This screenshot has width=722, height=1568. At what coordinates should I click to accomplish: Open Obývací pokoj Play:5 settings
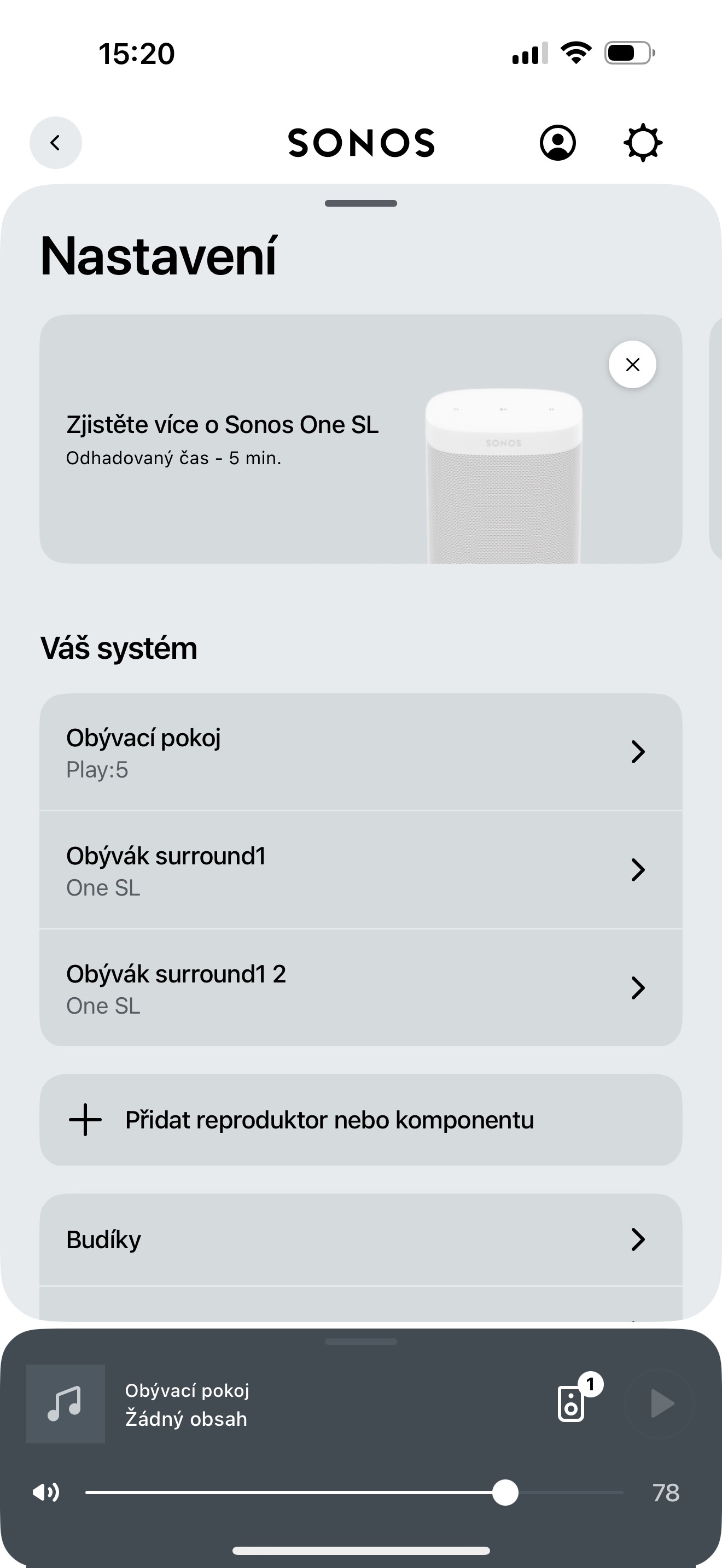(360, 752)
